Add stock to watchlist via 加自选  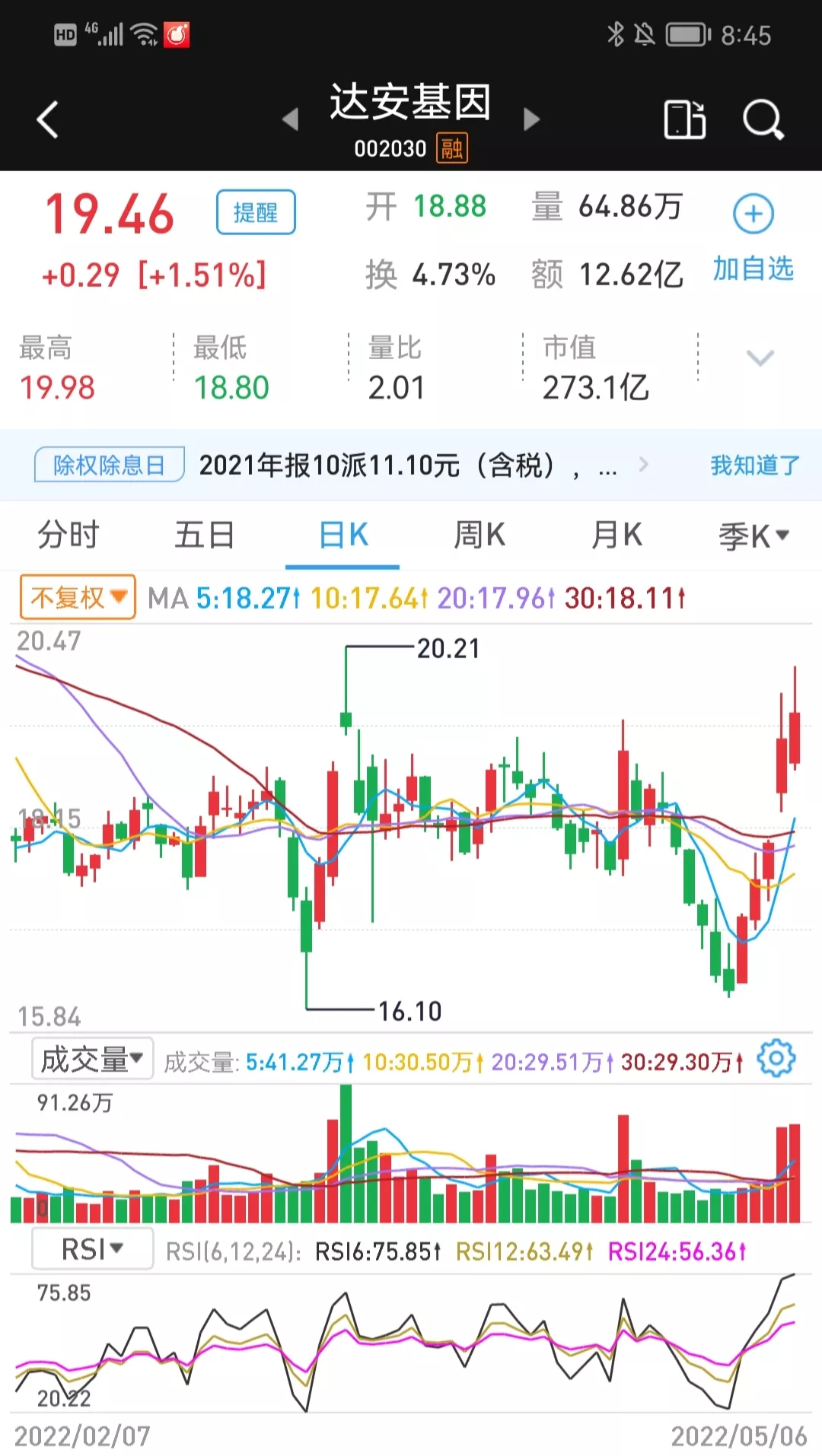[753, 236]
